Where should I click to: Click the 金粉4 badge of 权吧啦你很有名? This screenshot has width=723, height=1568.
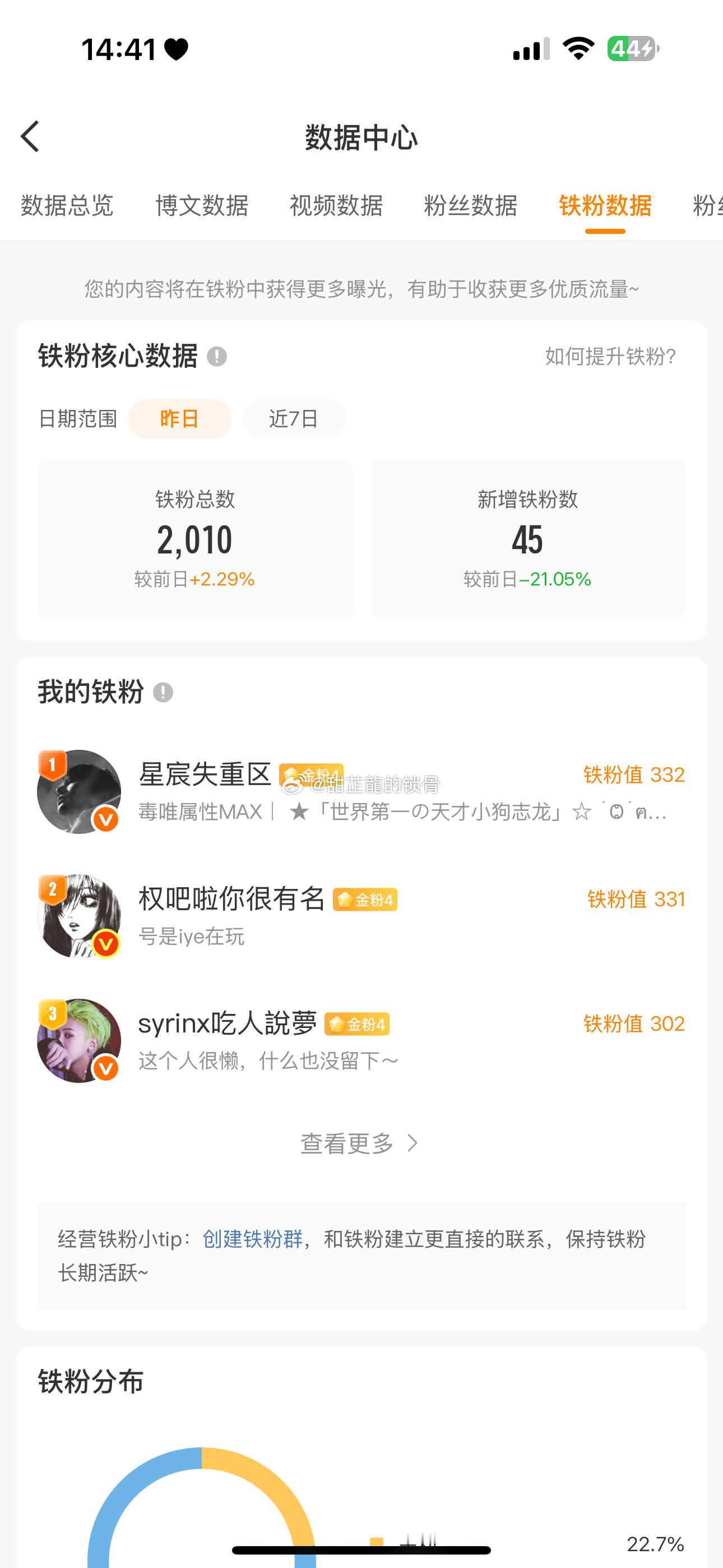pyautogui.click(x=365, y=900)
